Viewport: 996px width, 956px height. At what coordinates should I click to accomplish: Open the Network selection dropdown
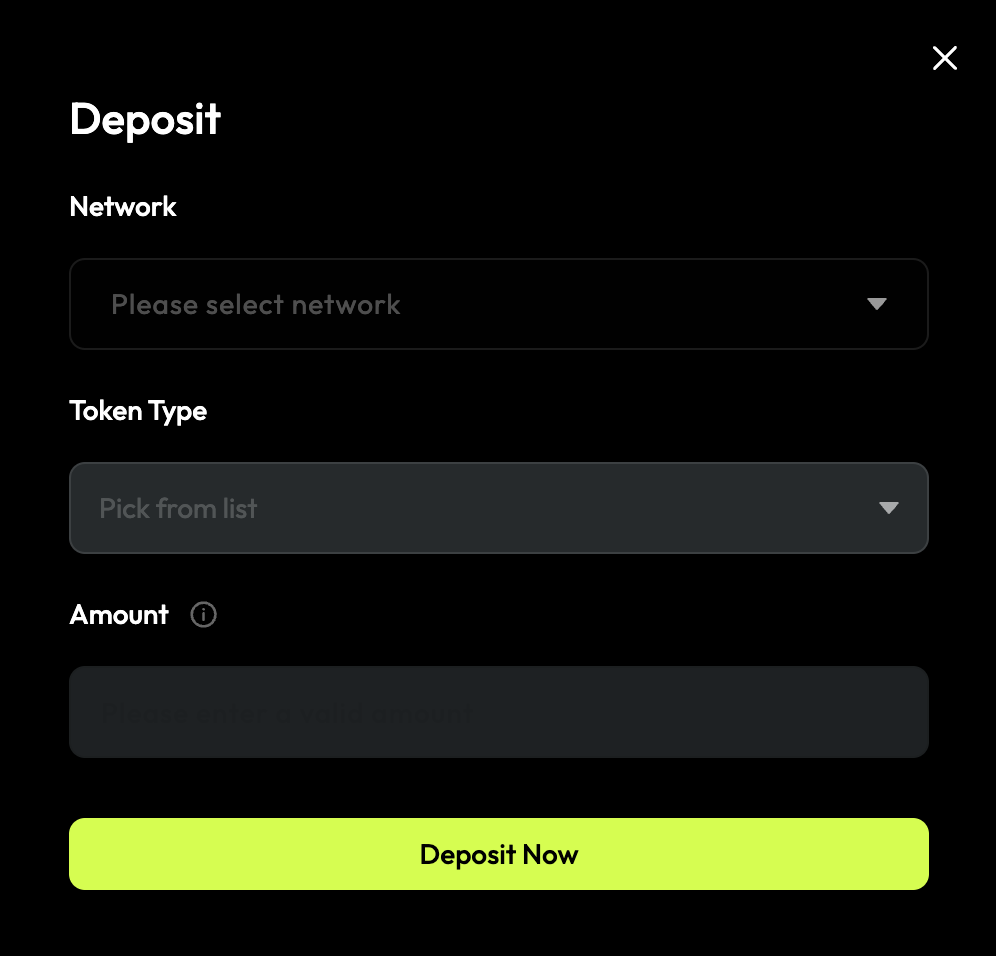point(498,304)
